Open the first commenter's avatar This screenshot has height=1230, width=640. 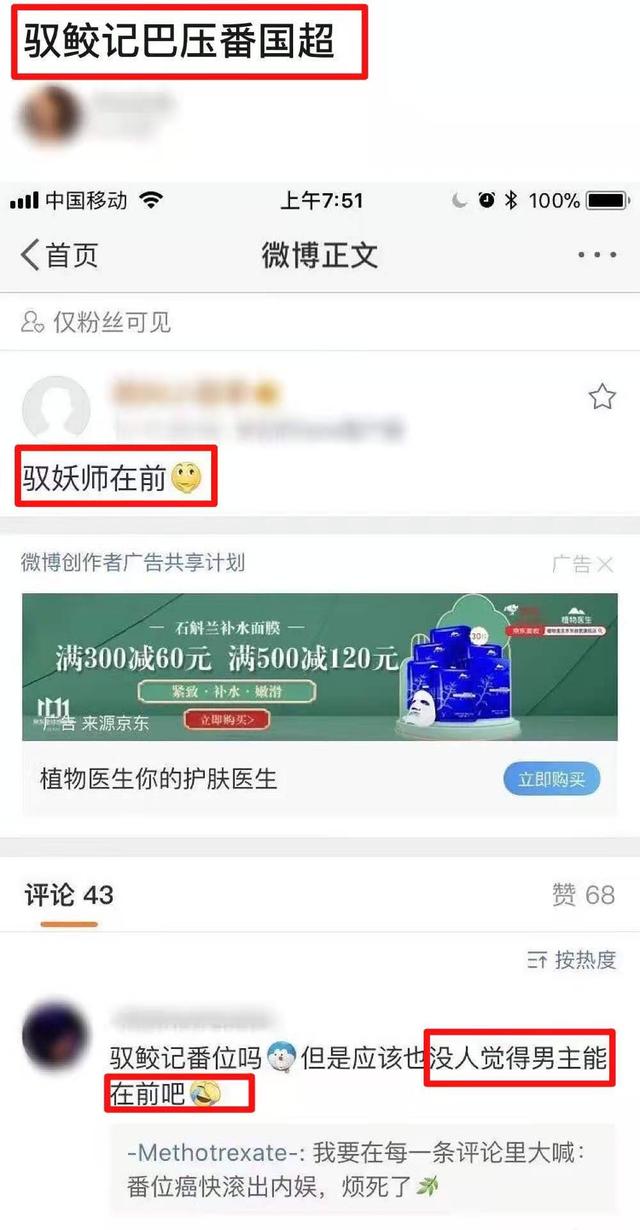pos(55,1035)
